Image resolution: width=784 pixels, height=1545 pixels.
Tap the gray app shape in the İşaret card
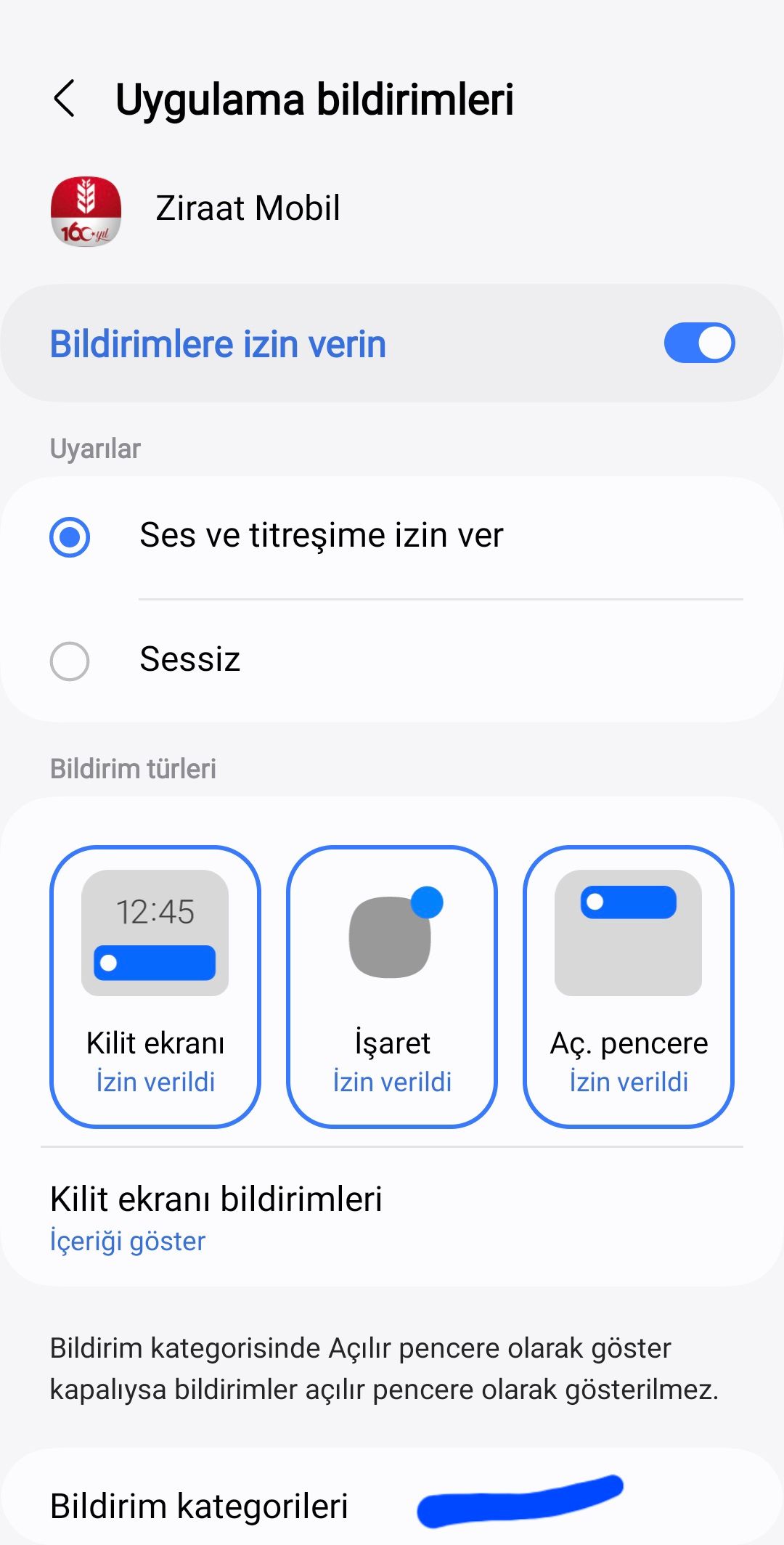tap(388, 940)
